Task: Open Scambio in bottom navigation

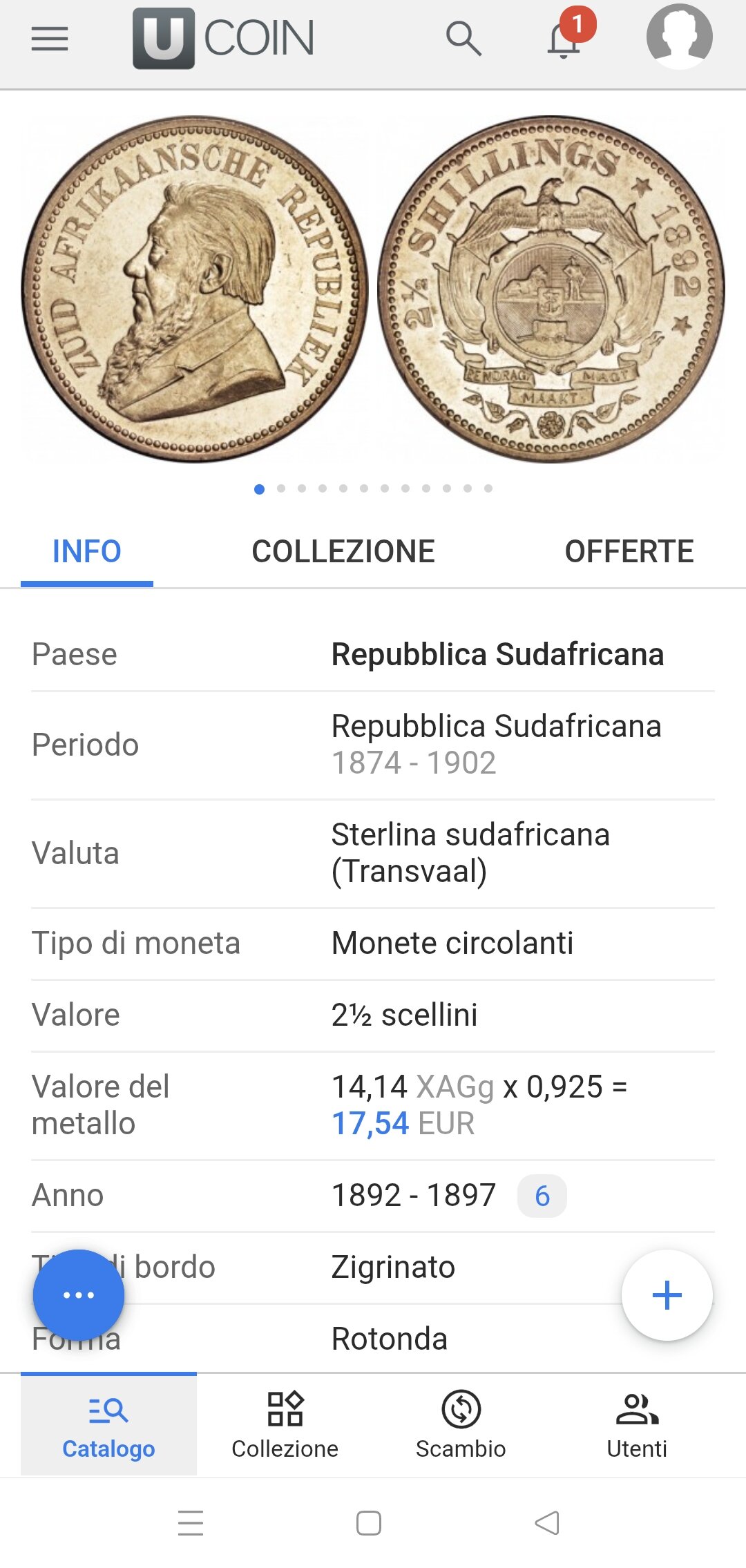Action: [x=461, y=1424]
